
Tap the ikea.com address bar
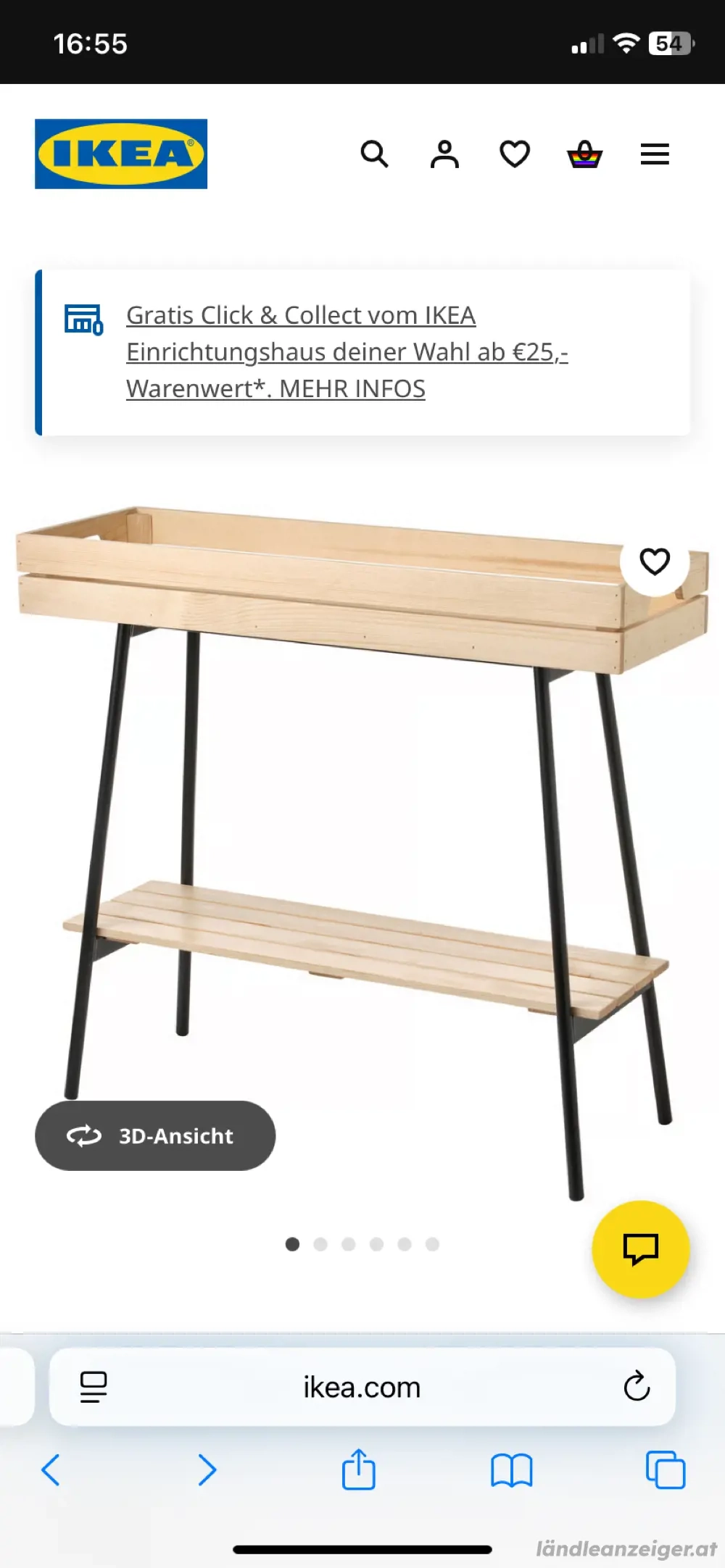pos(362,1388)
